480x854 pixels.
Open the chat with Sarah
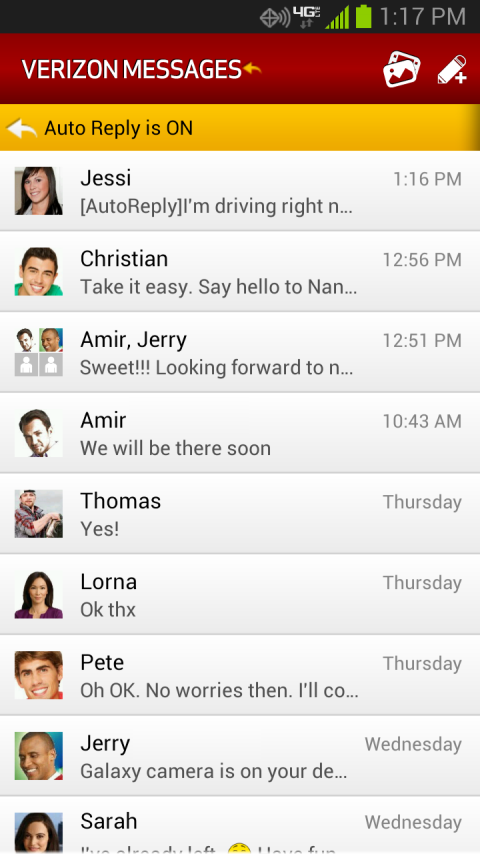point(240,825)
